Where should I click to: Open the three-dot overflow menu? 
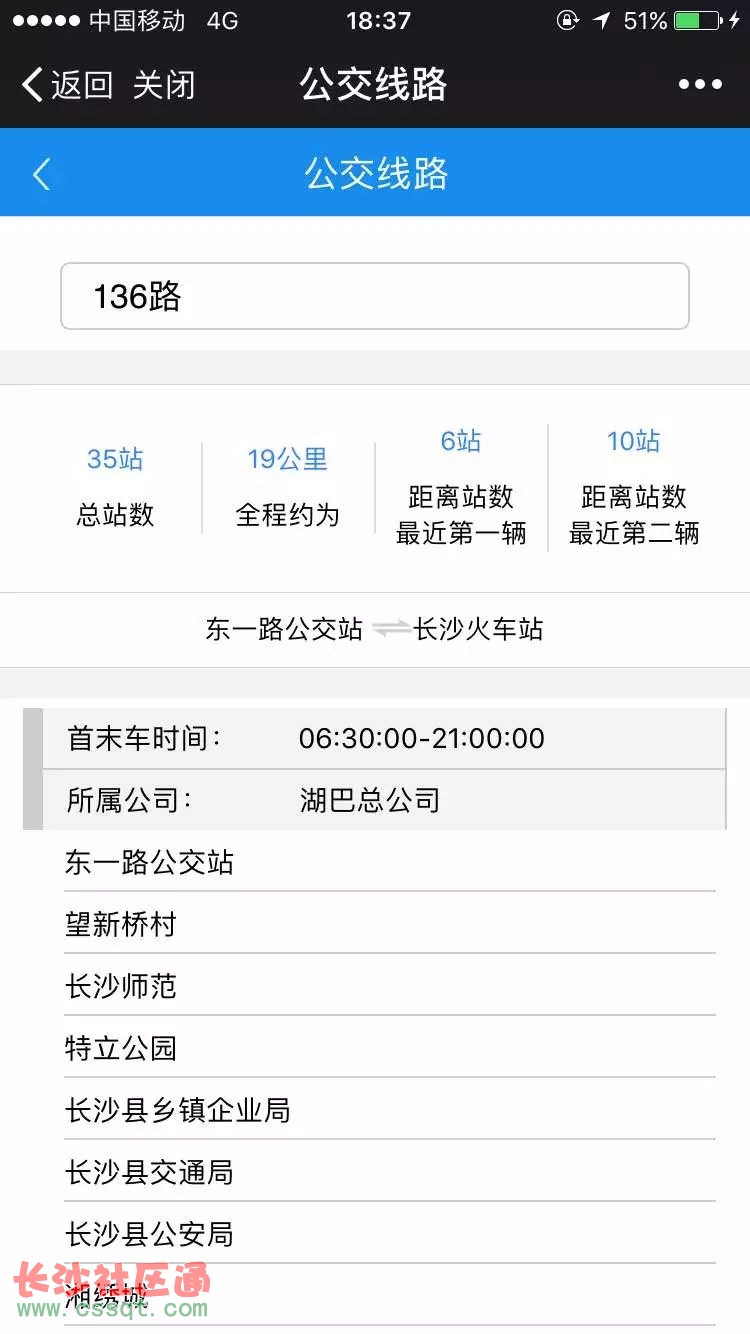(x=700, y=85)
